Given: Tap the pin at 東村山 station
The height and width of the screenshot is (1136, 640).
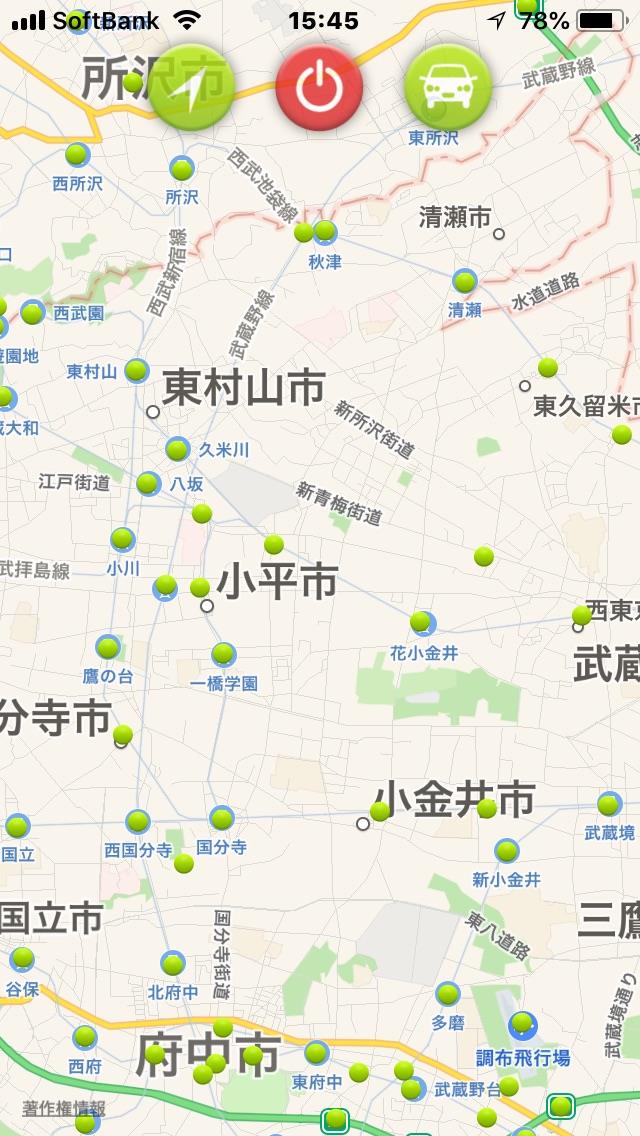Looking at the screenshot, I should pyautogui.click(x=136, y=370).
